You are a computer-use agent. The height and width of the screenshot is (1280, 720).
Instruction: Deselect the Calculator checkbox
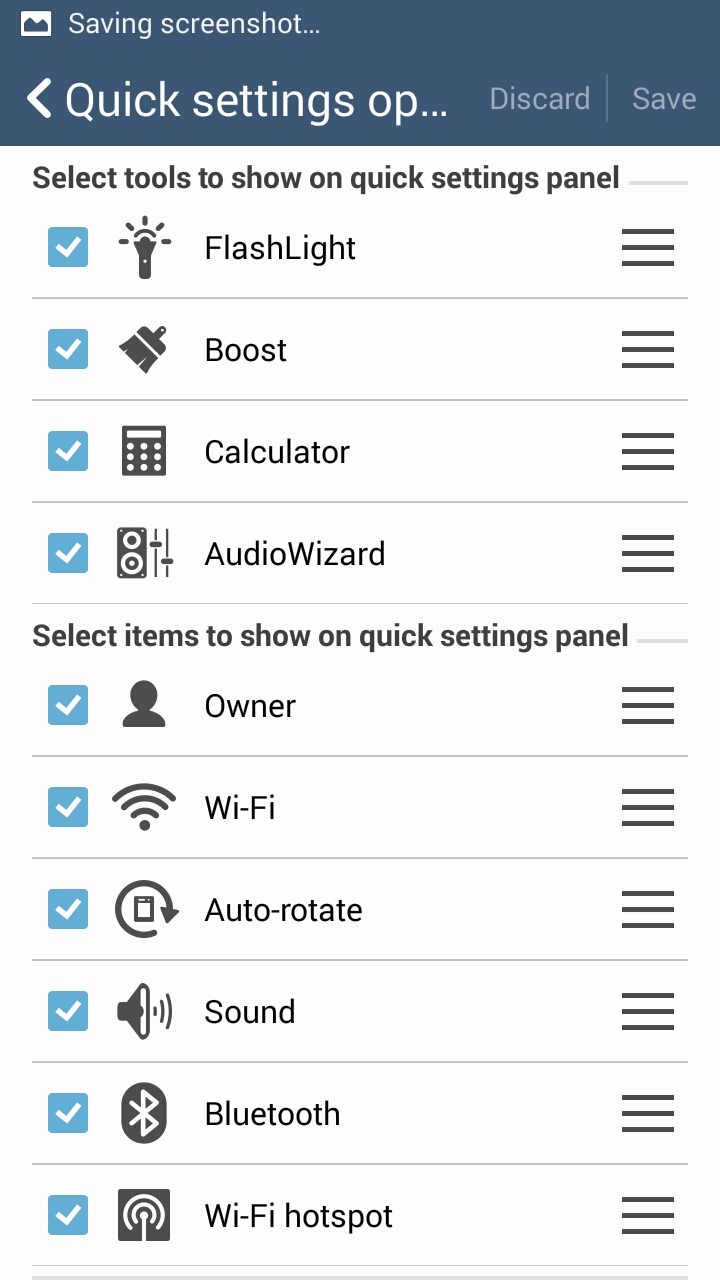coord(68,451)
